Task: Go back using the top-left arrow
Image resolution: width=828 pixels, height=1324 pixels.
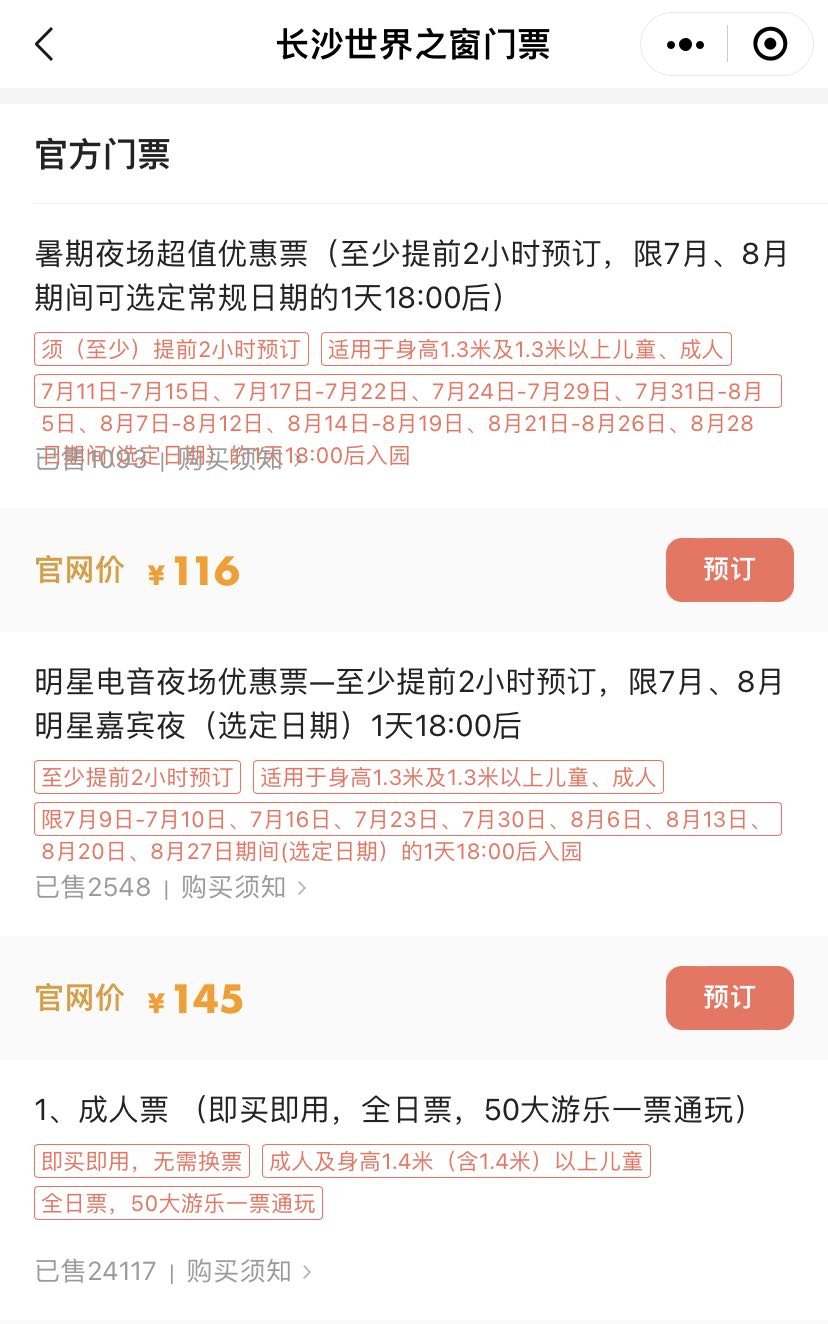Action: pyautogui.click(x=44, y=45)
